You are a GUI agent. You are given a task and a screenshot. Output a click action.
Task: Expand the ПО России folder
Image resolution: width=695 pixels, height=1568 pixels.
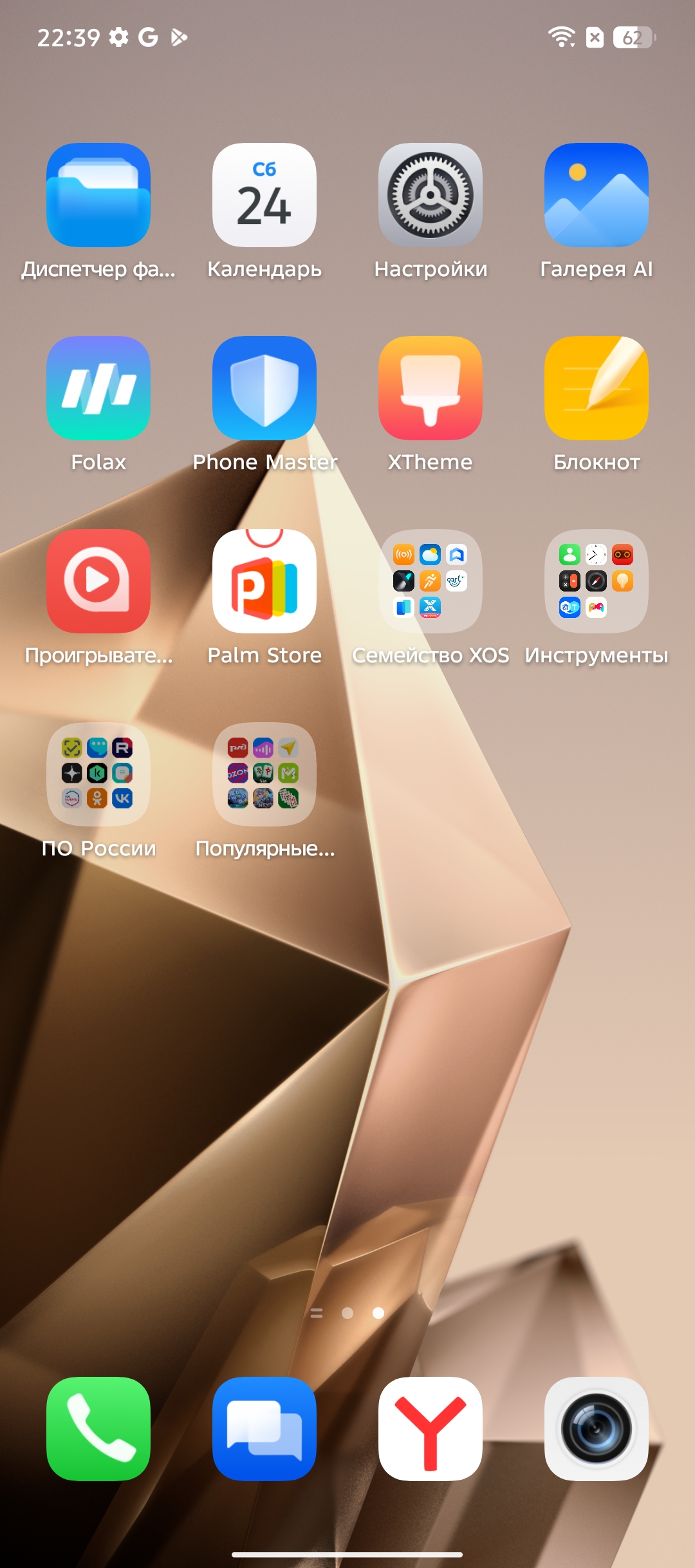(98, 774)
